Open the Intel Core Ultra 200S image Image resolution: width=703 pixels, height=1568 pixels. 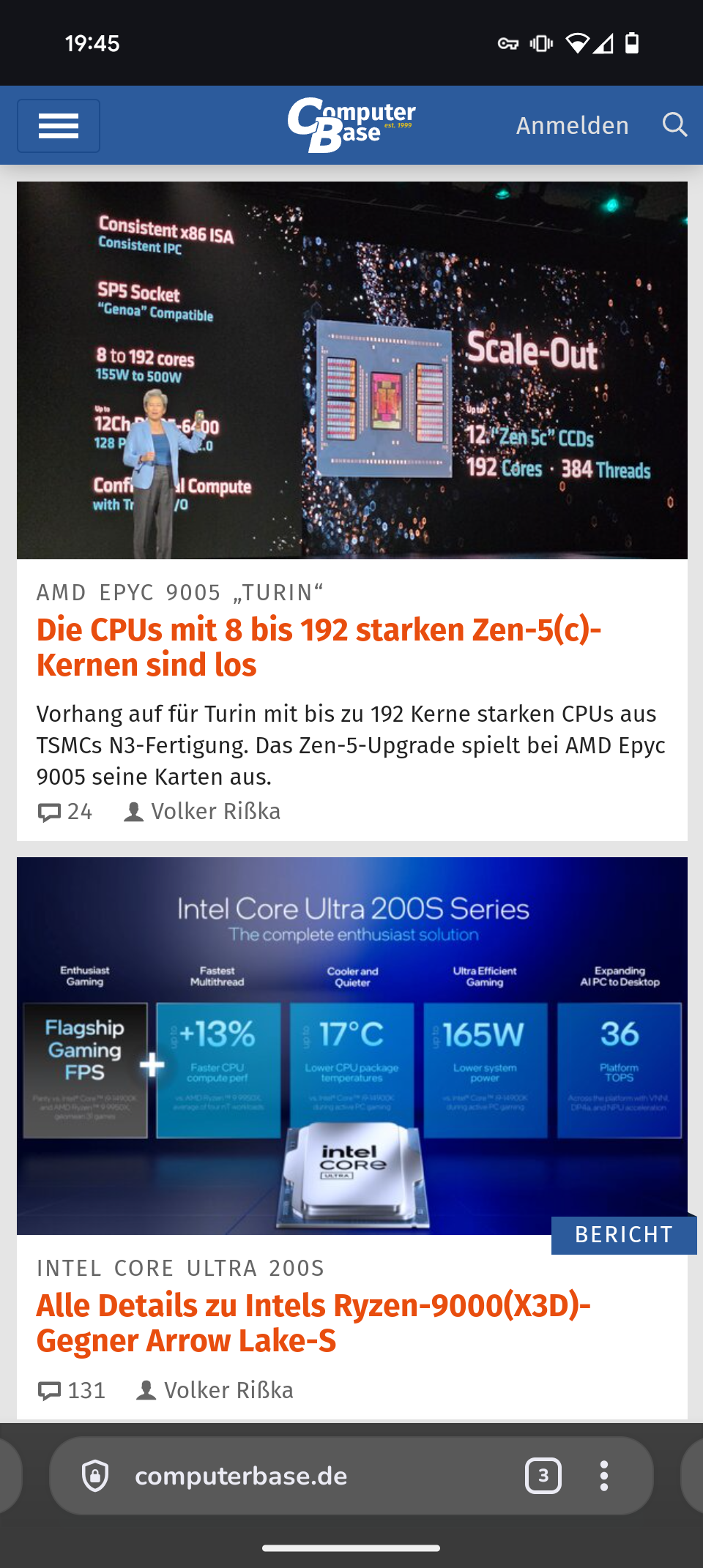tap(351, 1045)
